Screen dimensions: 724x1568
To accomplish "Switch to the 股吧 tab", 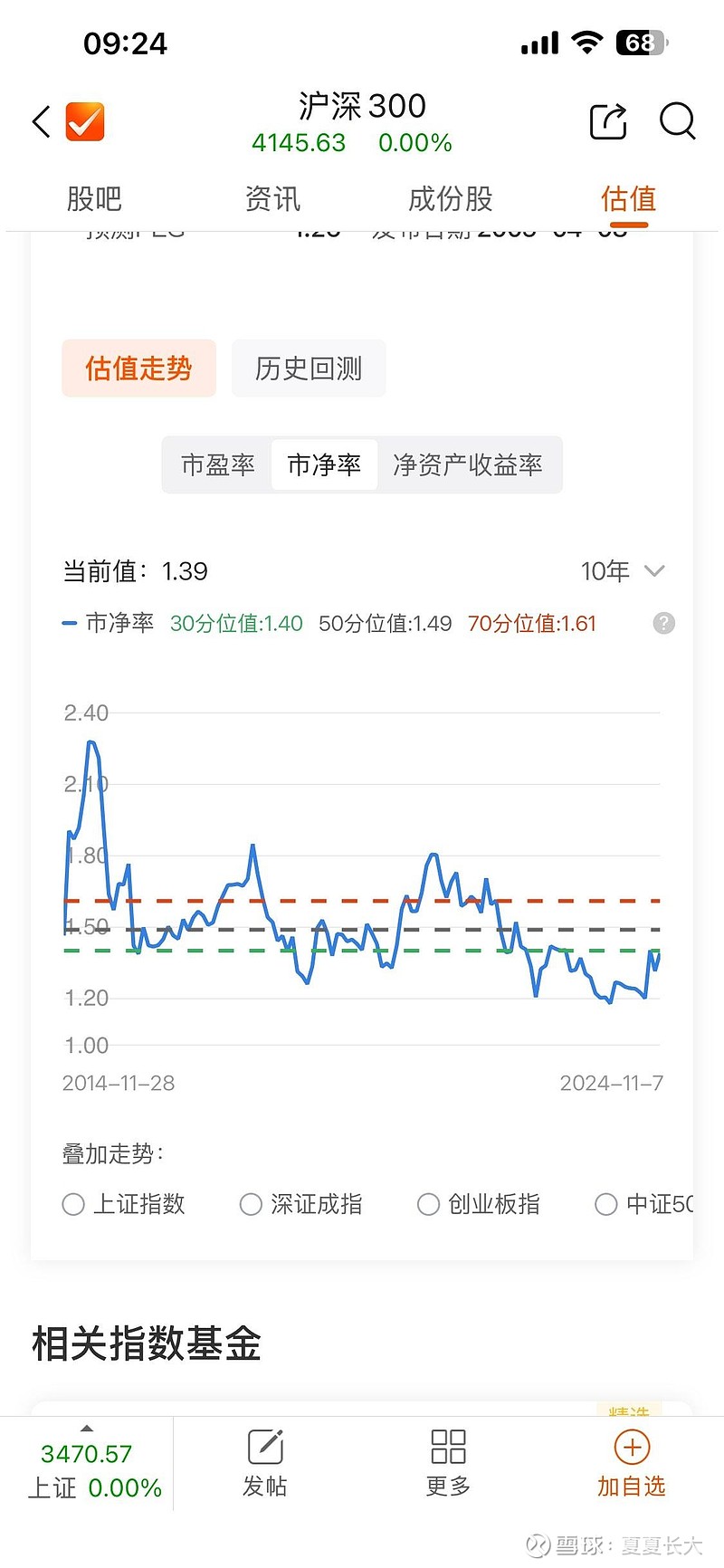I will click(x=96, y=198).
